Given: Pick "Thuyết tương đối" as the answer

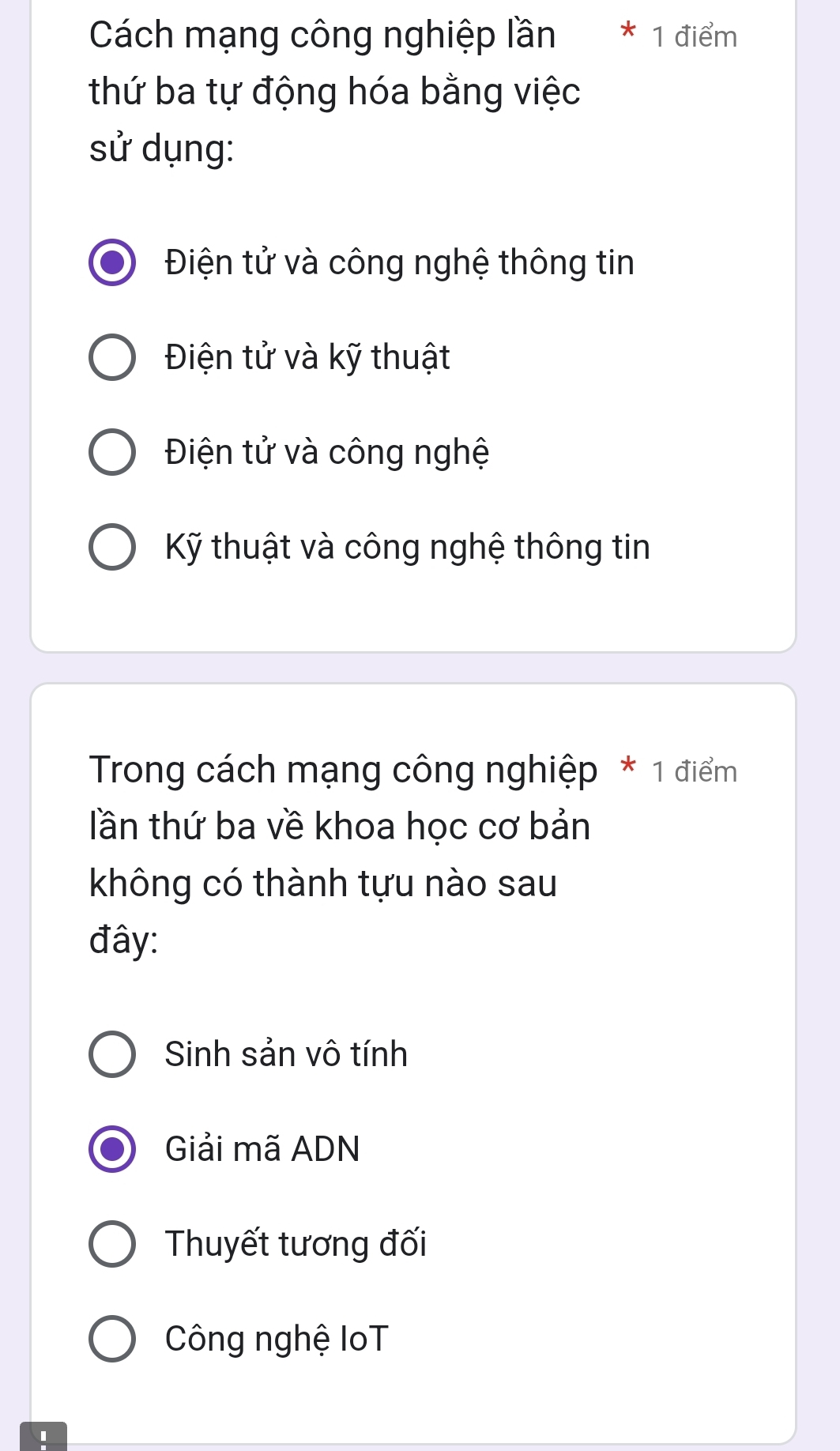Looking at the screenshot, I should 112,1244.
